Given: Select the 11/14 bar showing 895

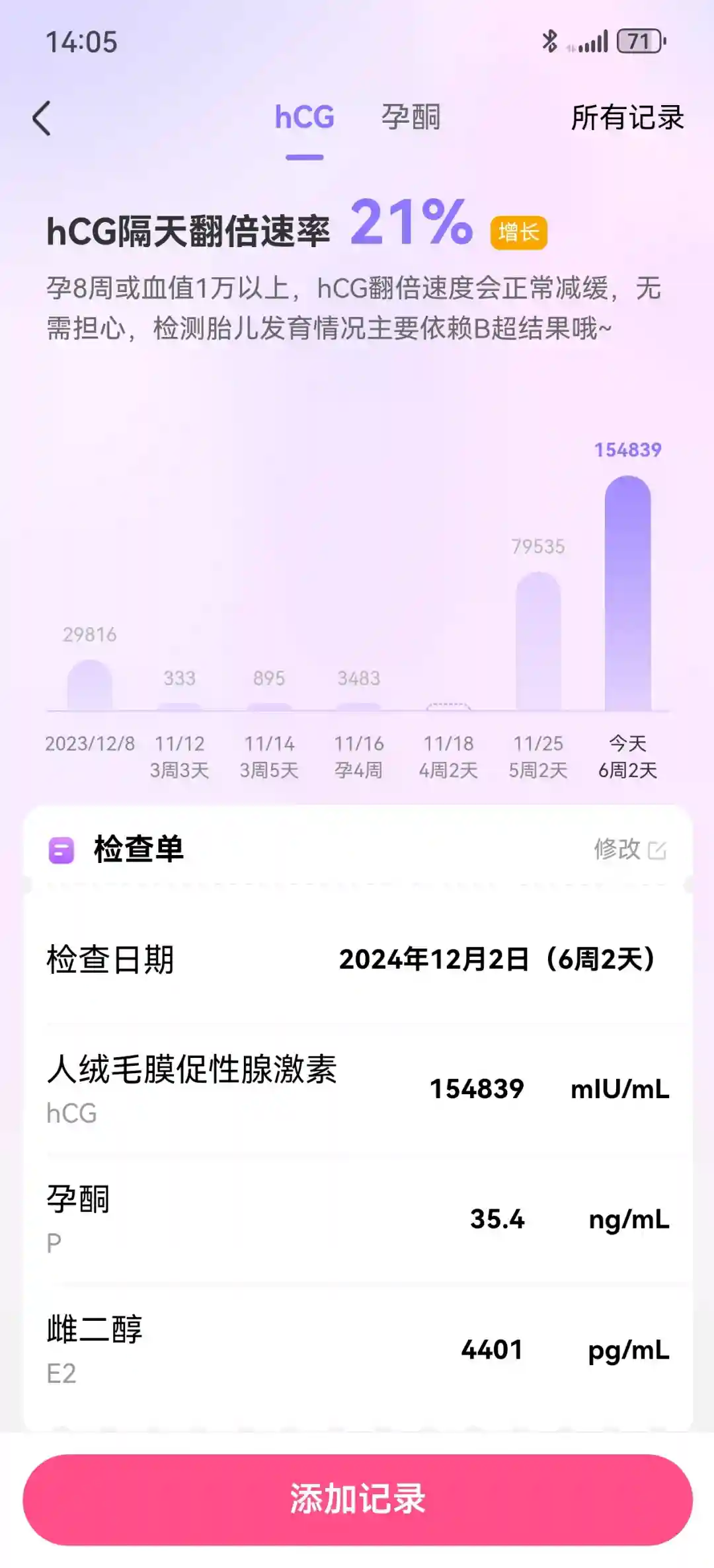Looking at the screenshot, I should (269, 706).
